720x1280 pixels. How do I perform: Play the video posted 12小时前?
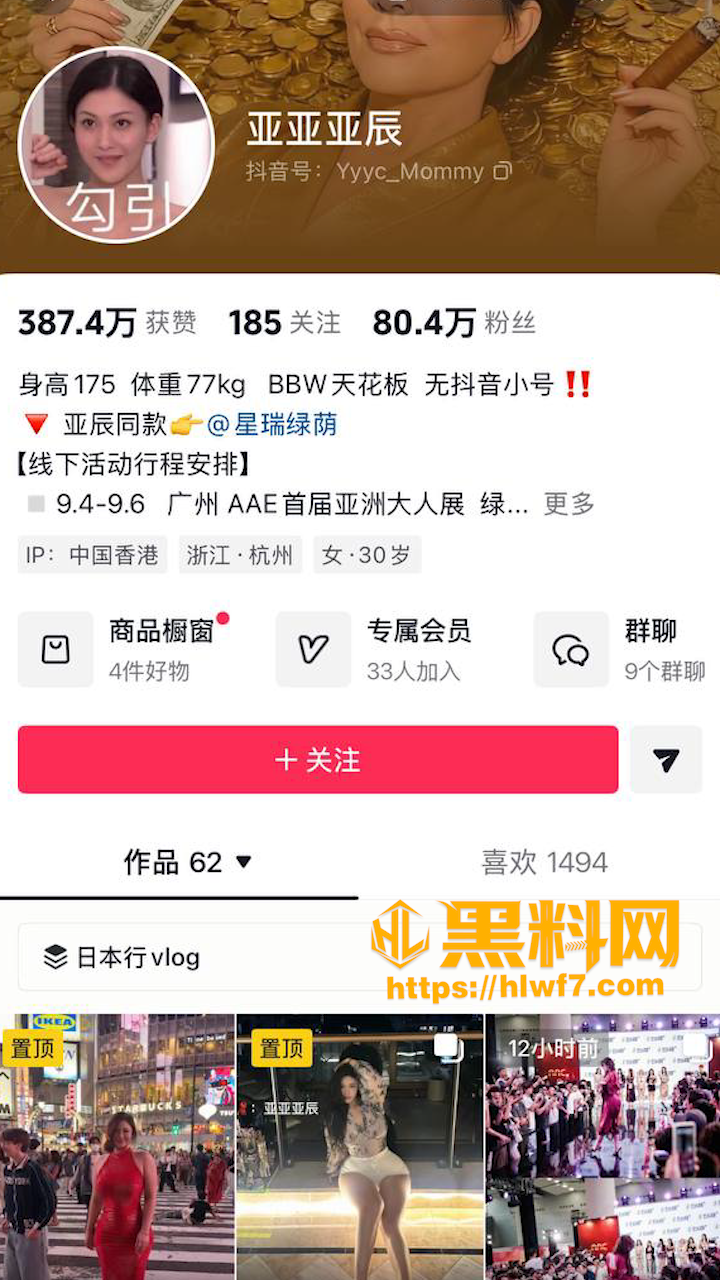[x=603, y=1147]
